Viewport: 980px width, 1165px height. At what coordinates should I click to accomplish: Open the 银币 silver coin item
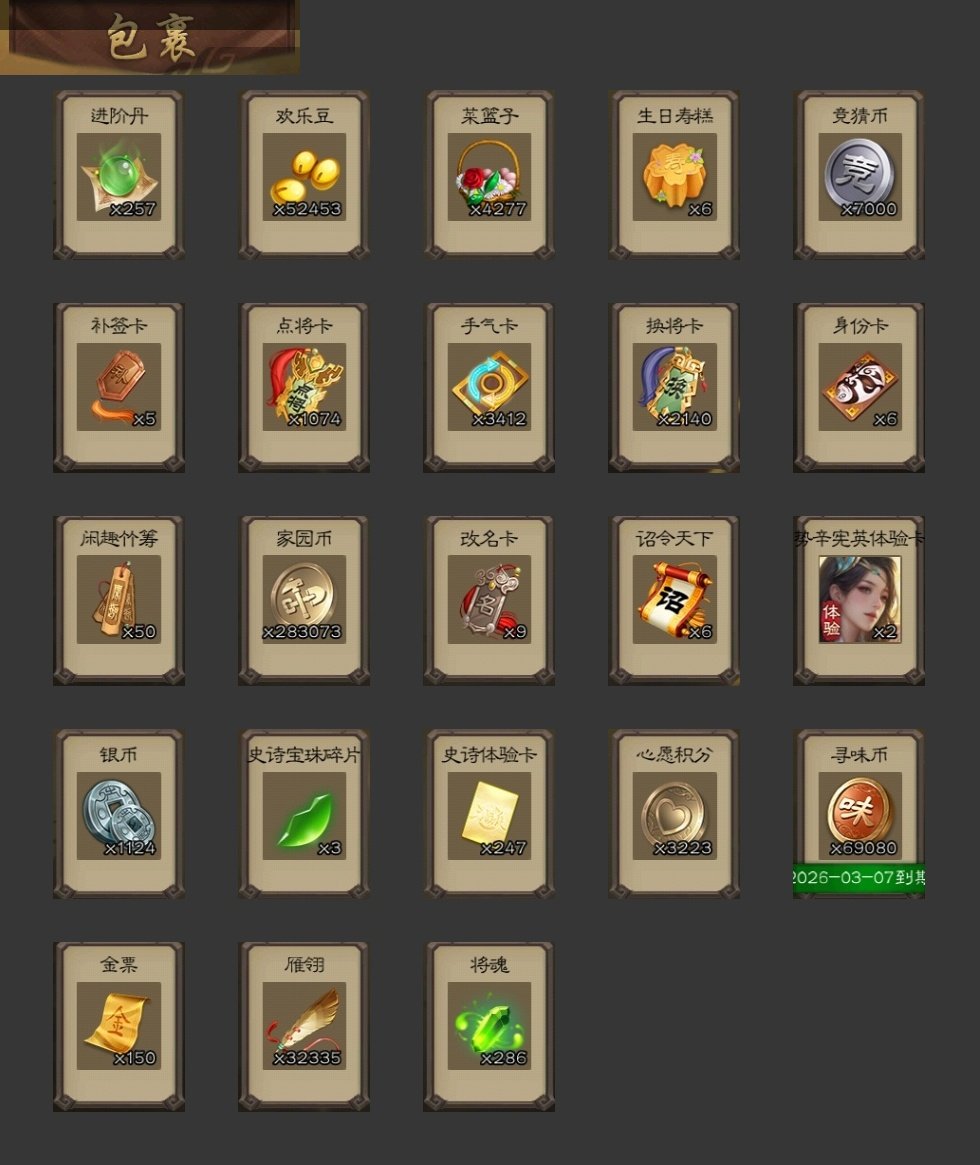point(119,814)
